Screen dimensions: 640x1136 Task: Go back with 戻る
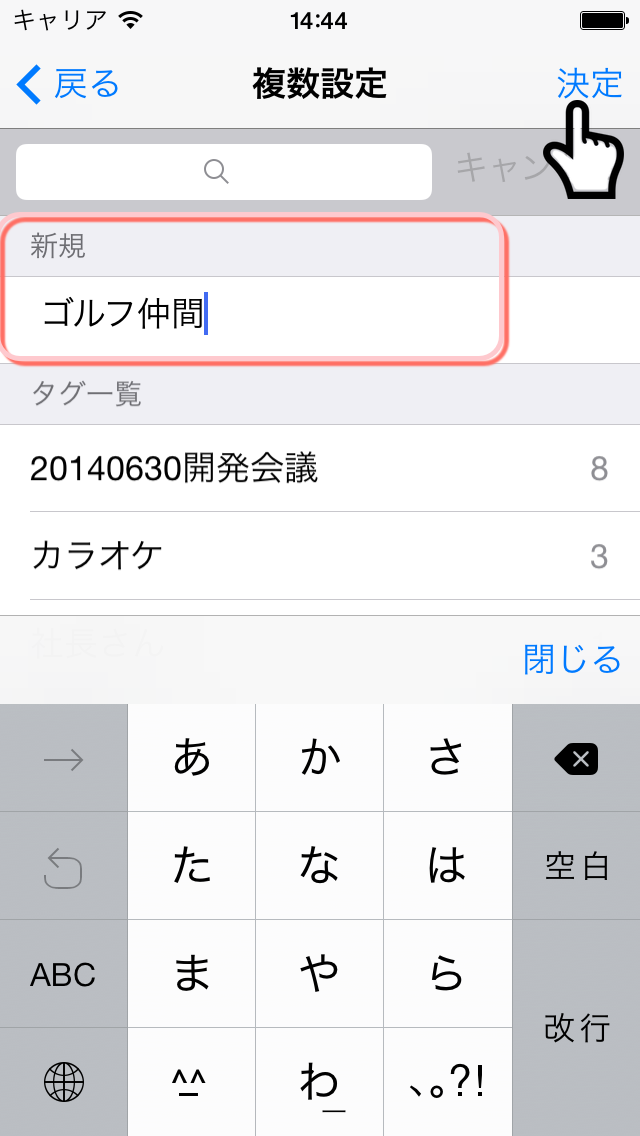point(67,85)
